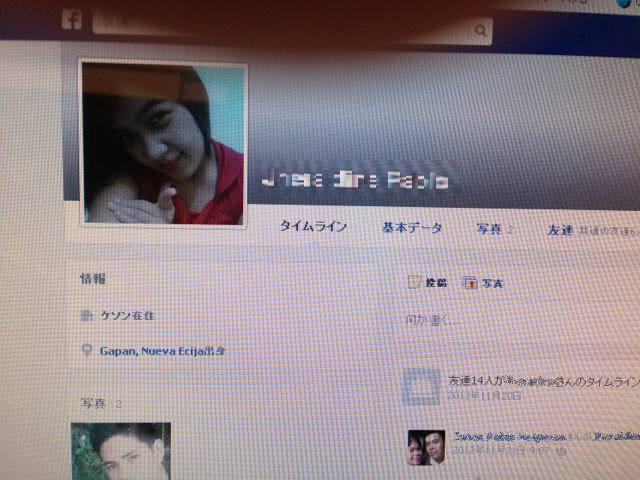Open the photo thumbnail in the 写真 section

(120, 450)
